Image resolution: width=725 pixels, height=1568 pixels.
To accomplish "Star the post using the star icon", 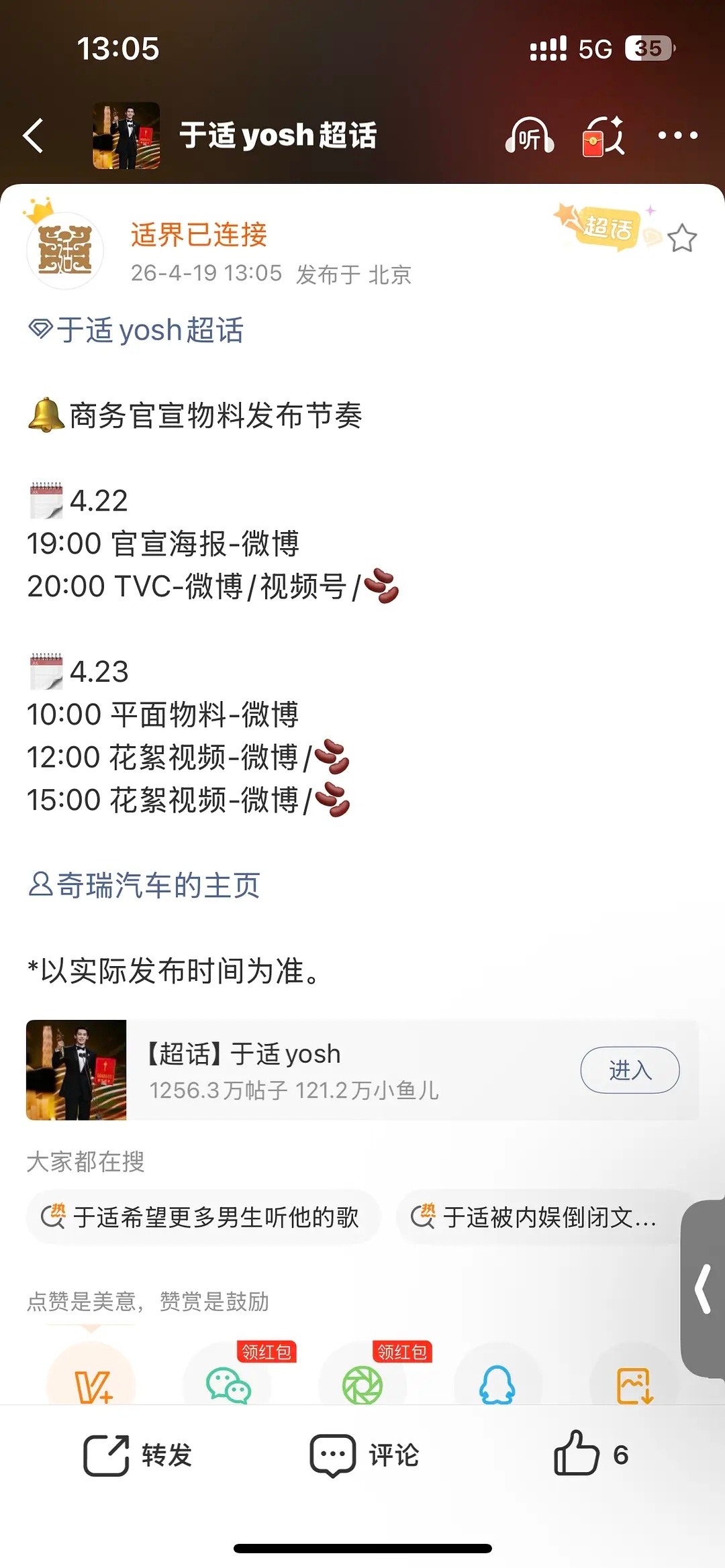I will [x=683, y=236].
